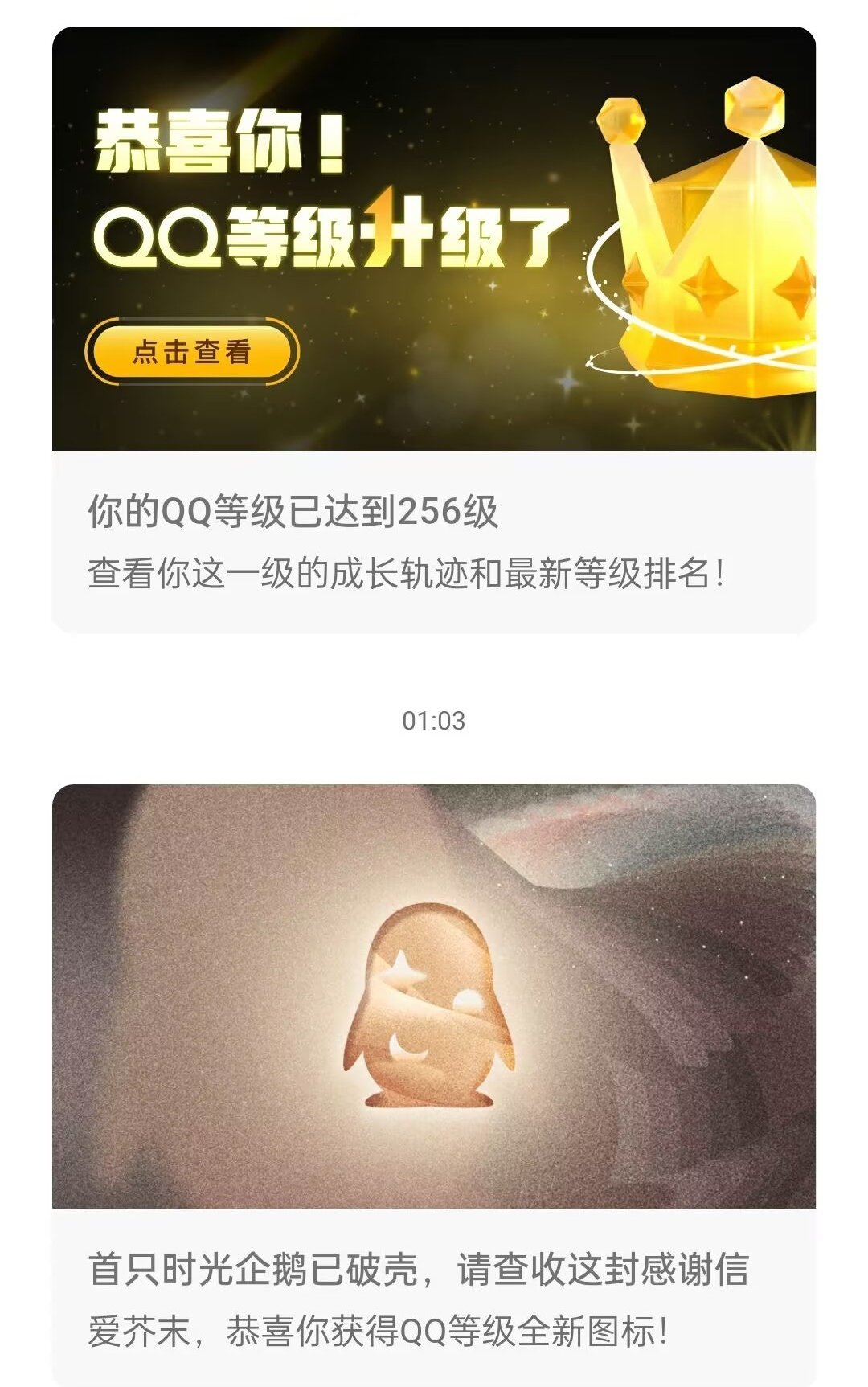Open the QQ level reached 256 card
This screenshot has height=1387, width=868.
click(x=434, y=542)
